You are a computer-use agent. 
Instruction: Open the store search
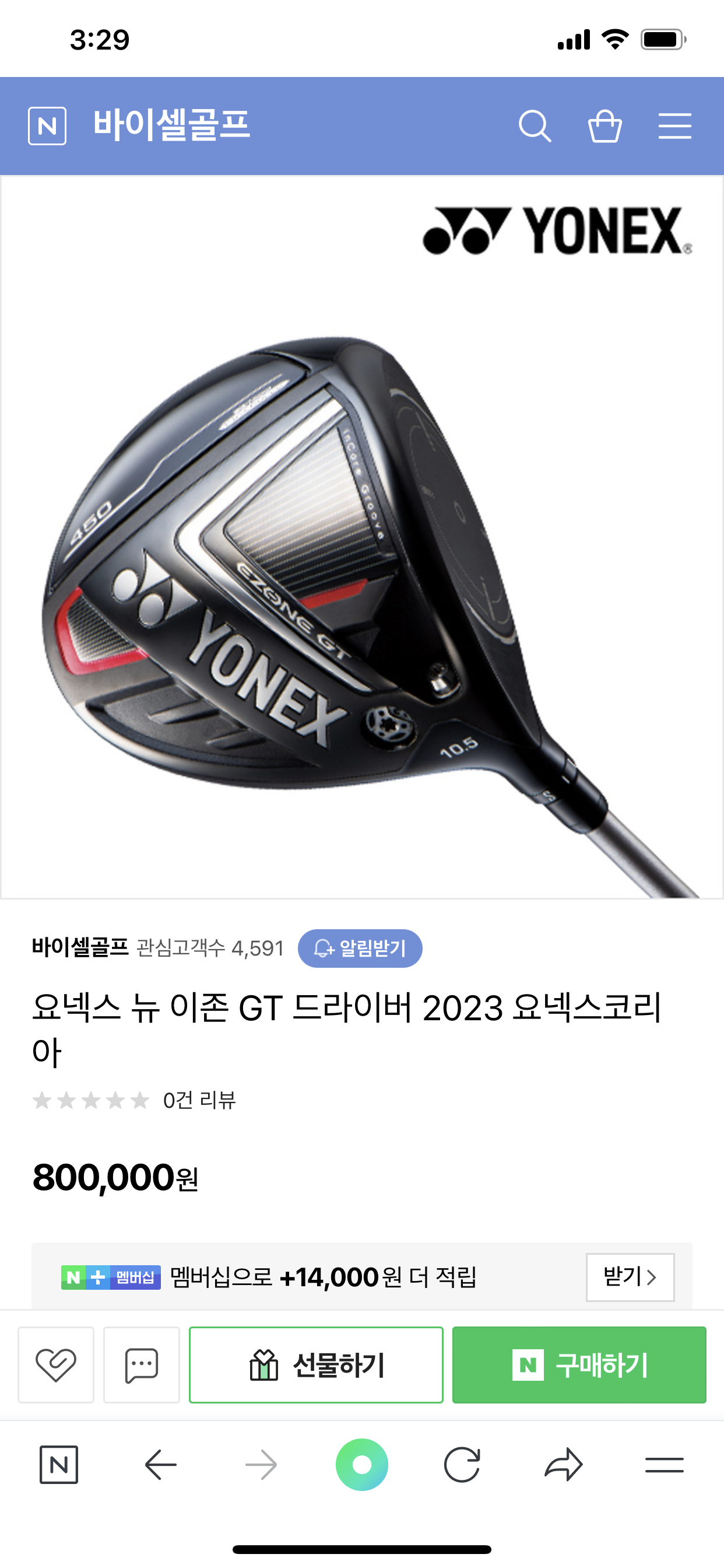535,126
